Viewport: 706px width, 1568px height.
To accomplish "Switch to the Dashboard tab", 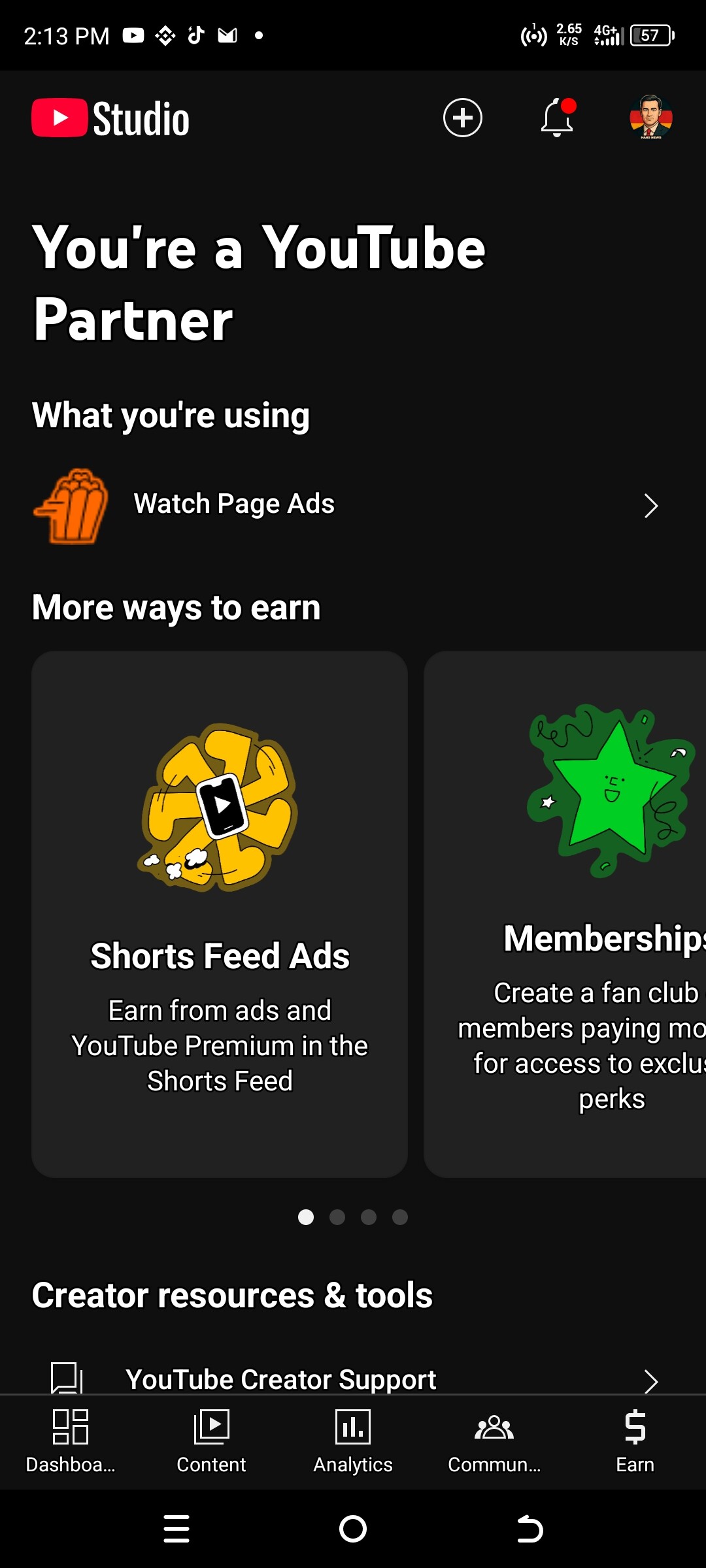I will point(71,1440).
